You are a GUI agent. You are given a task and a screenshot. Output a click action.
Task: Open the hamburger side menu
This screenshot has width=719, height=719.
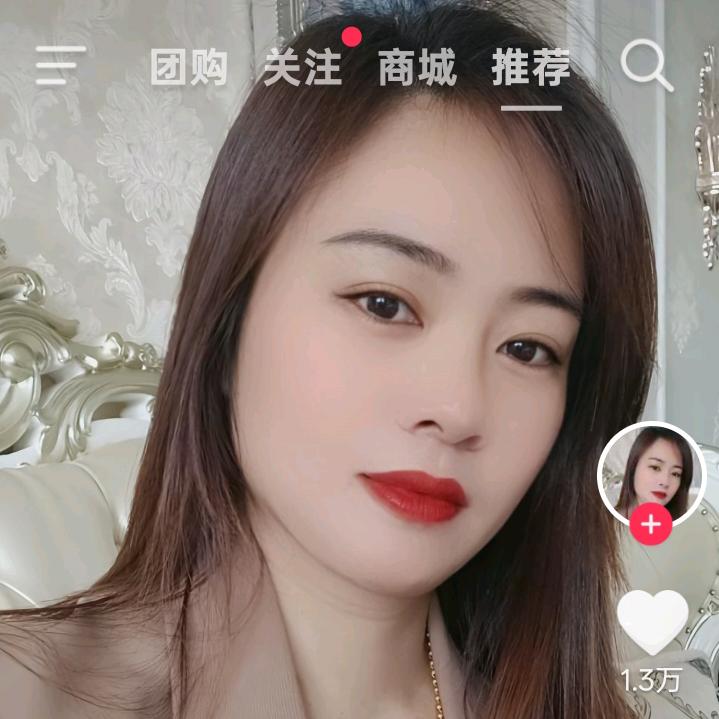[x=61, y=66]
